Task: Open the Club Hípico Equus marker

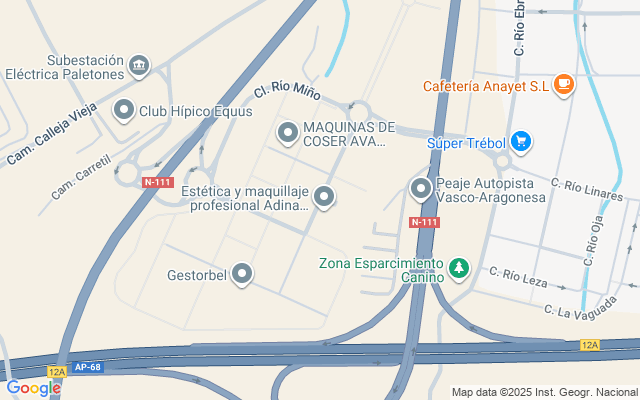Action: [x=125, y=110]
